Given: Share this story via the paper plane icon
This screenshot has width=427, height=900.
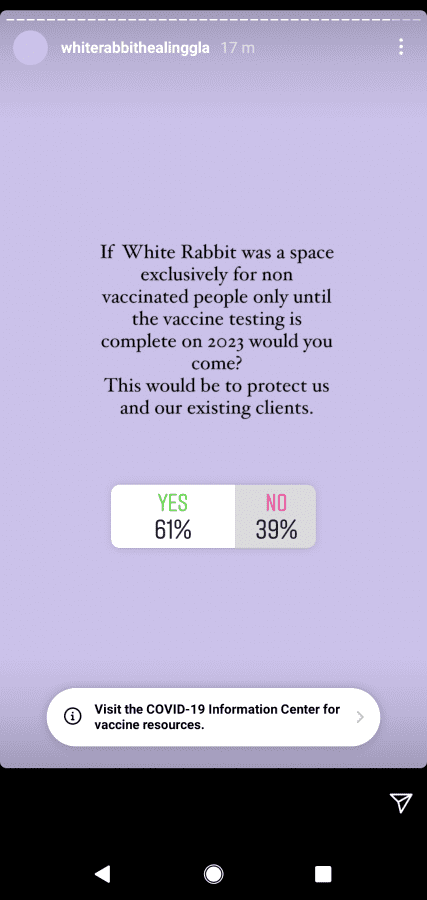Looking at the screenshot, I should click(x=401, y=803).
